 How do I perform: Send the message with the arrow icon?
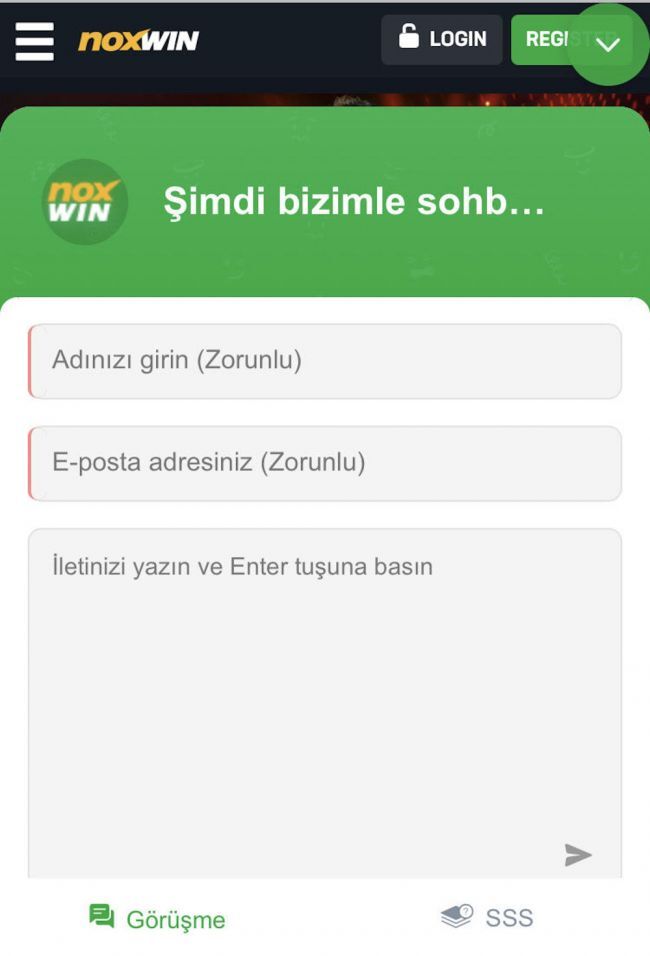[578, 855]
